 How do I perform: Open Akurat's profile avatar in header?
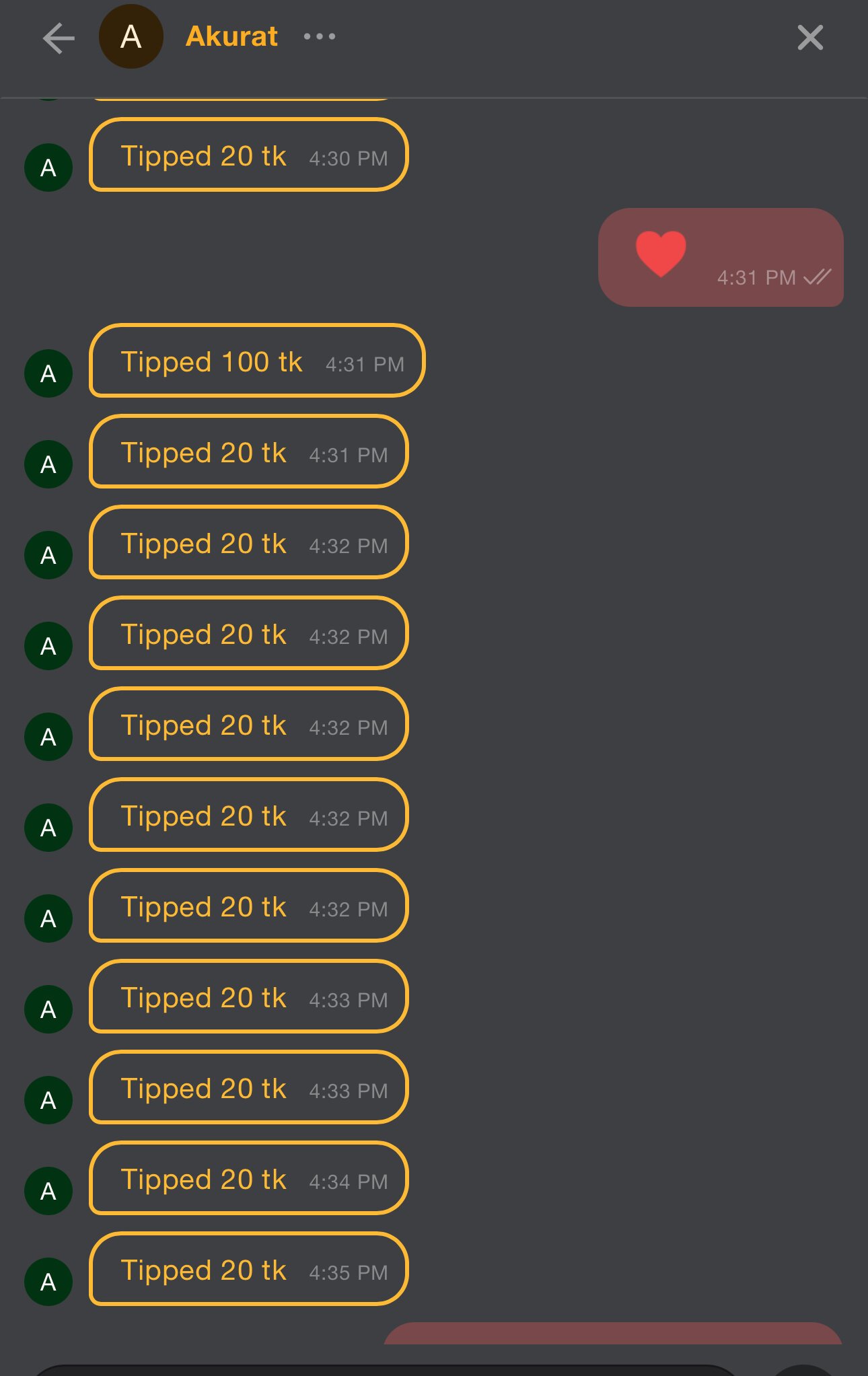tap(131, 36)
